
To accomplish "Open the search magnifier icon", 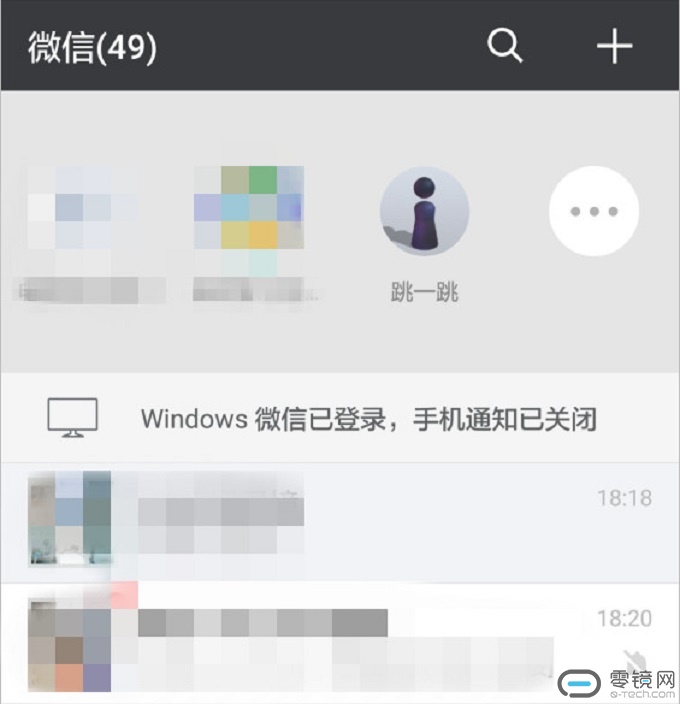I will (505, 46).
